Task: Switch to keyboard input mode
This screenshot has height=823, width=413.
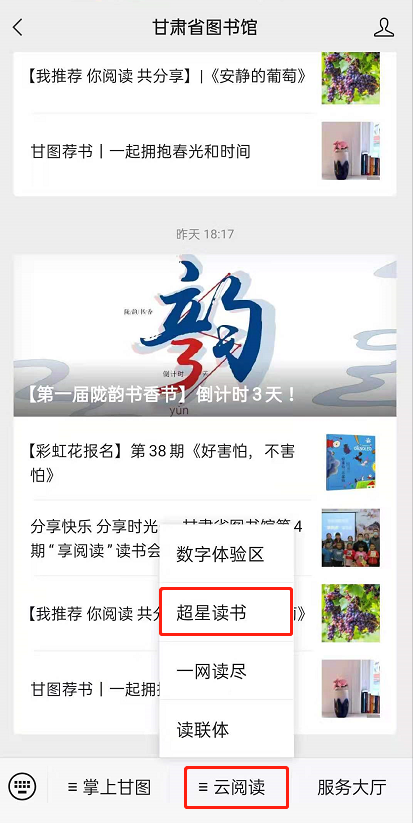Action: click(x=23, y=786)
